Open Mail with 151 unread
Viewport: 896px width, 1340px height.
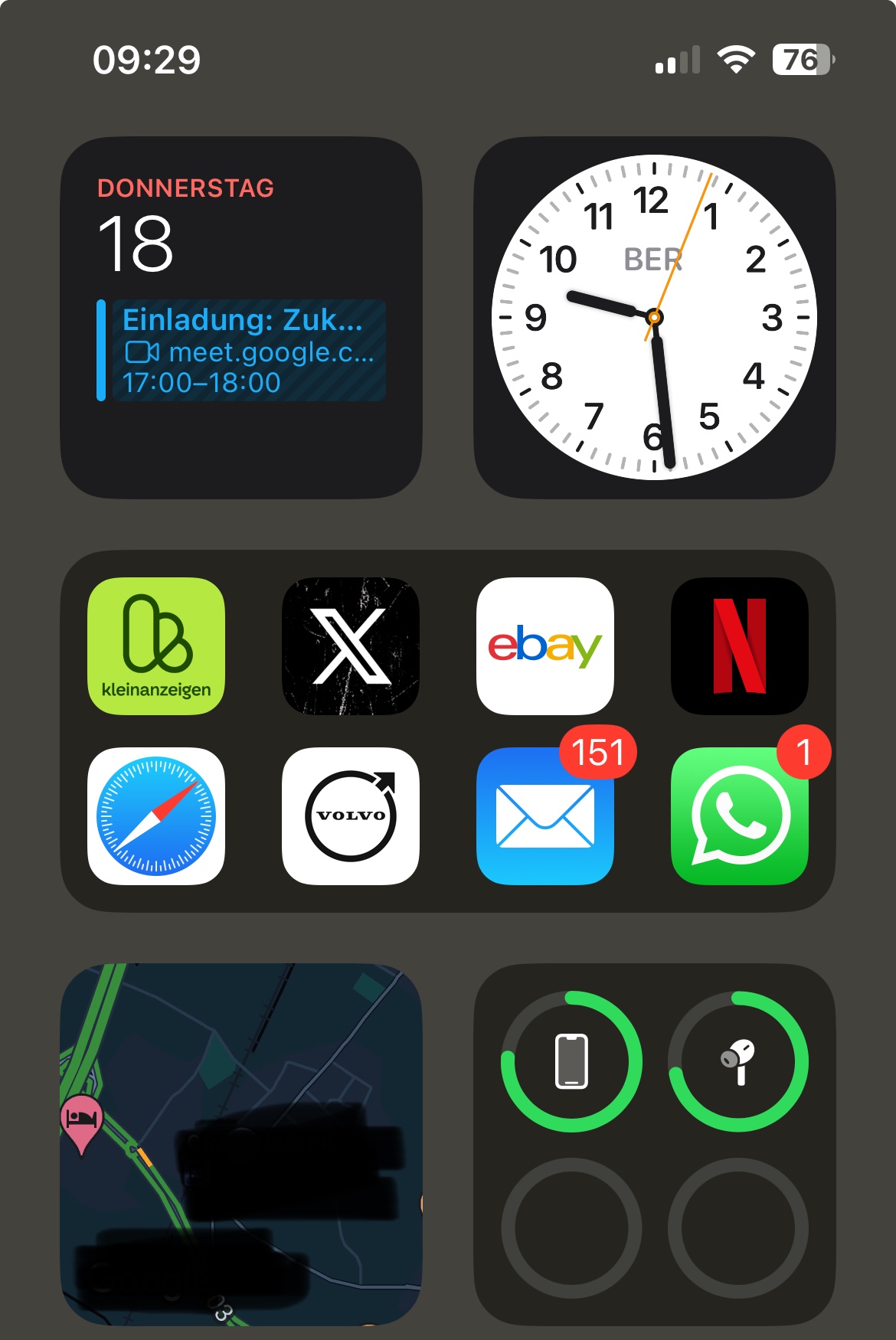(545, 817)
